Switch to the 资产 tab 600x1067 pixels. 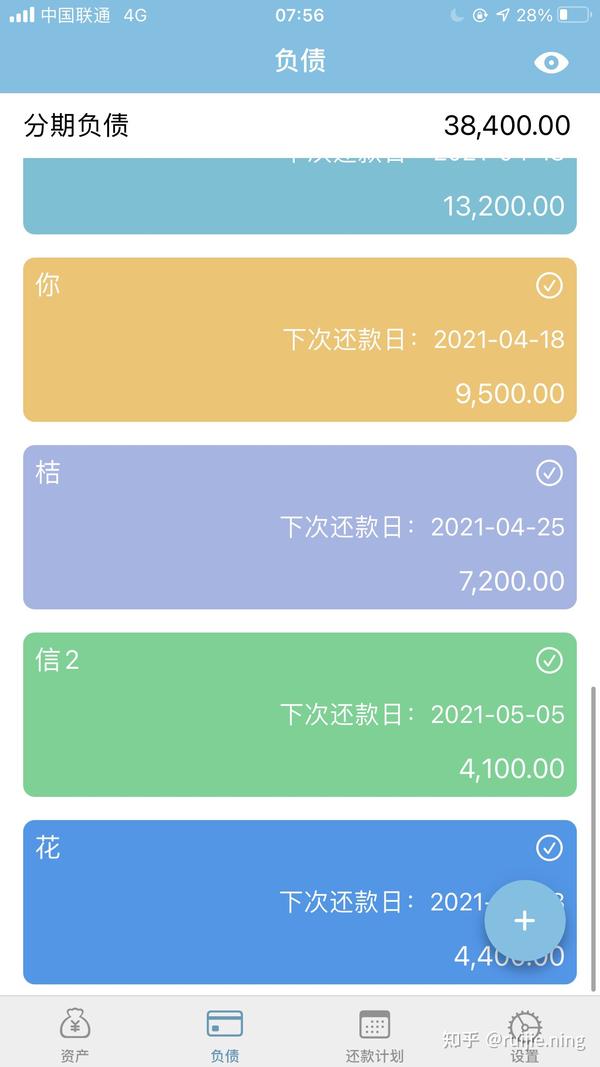click(x=75, y=1033)
